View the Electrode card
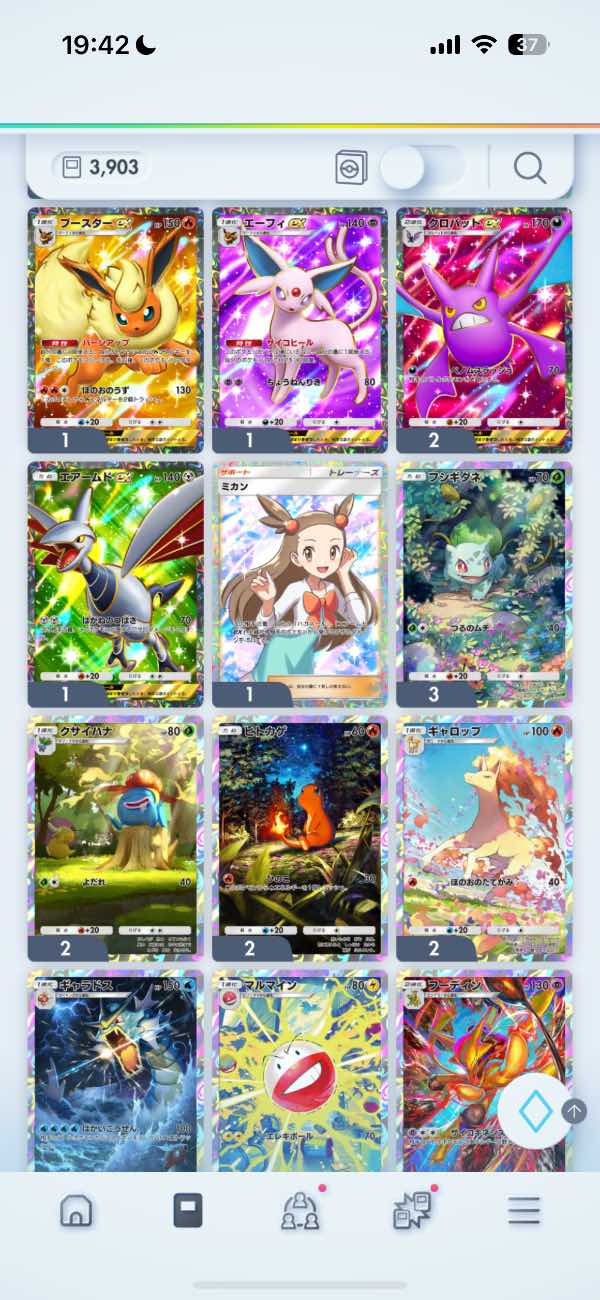 [299, 1070]
